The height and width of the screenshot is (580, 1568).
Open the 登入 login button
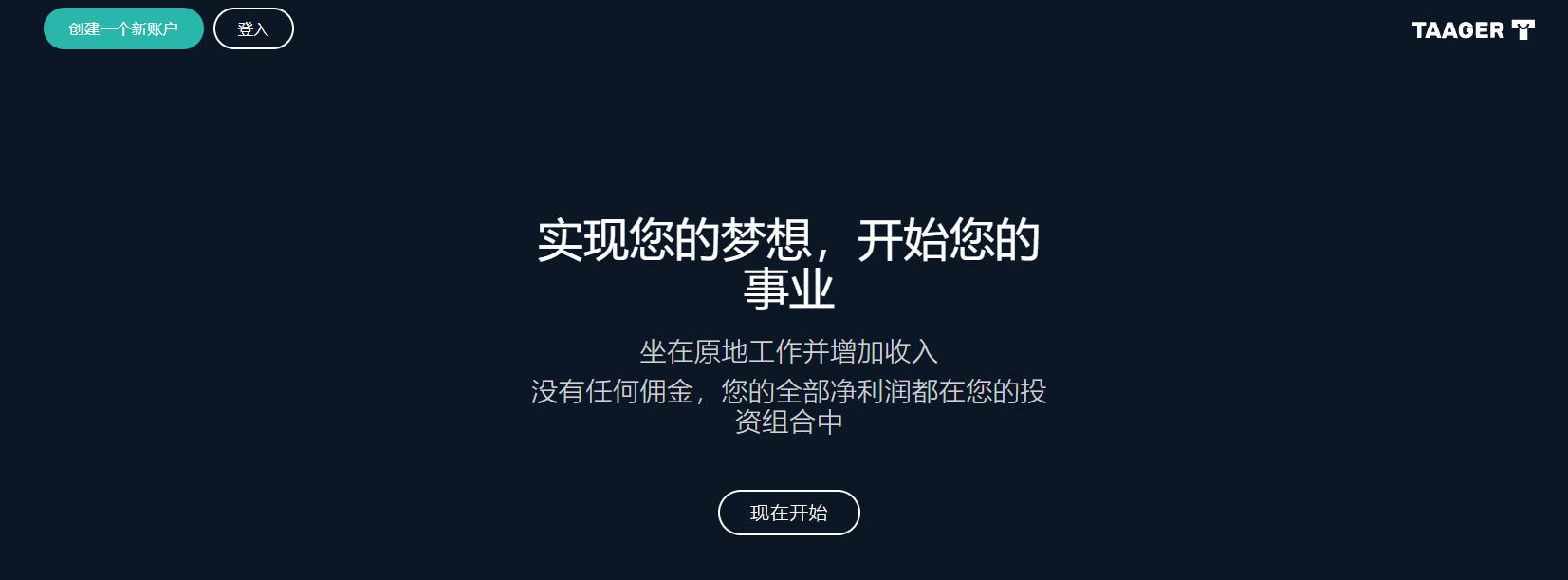253,28
